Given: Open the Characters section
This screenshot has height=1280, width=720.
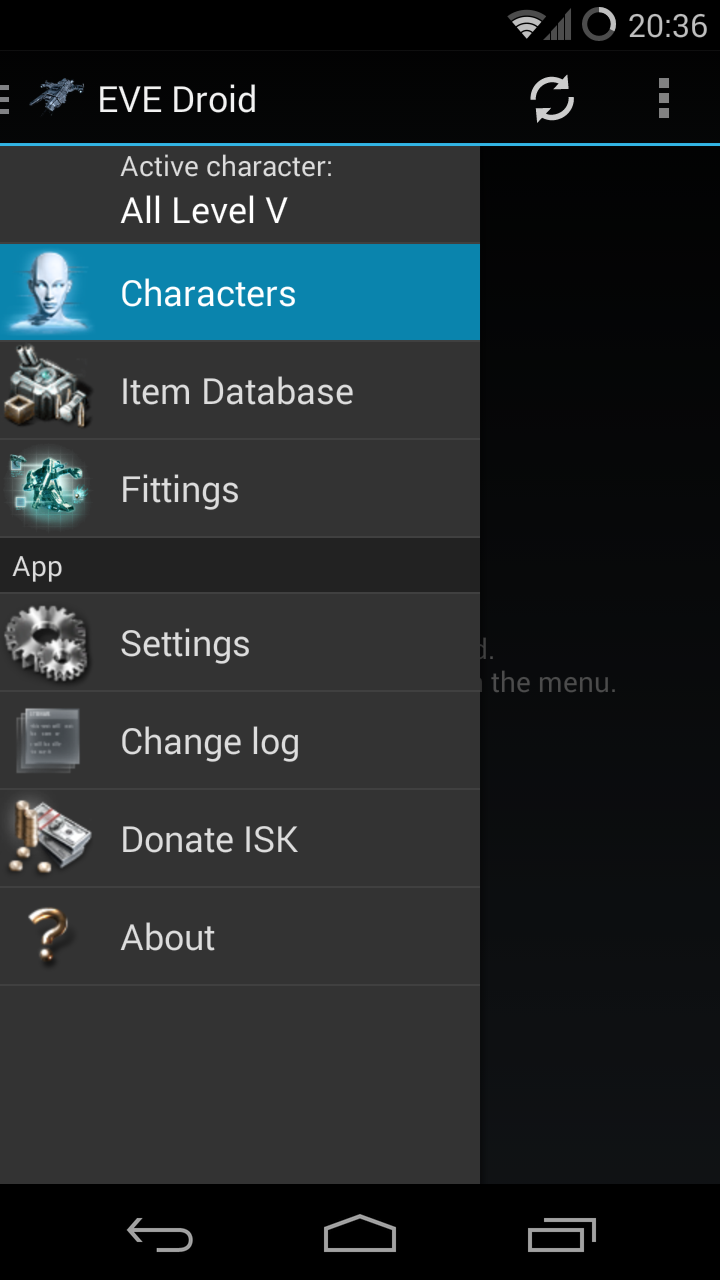Looking at the screenshot, I should coord(240,293).
